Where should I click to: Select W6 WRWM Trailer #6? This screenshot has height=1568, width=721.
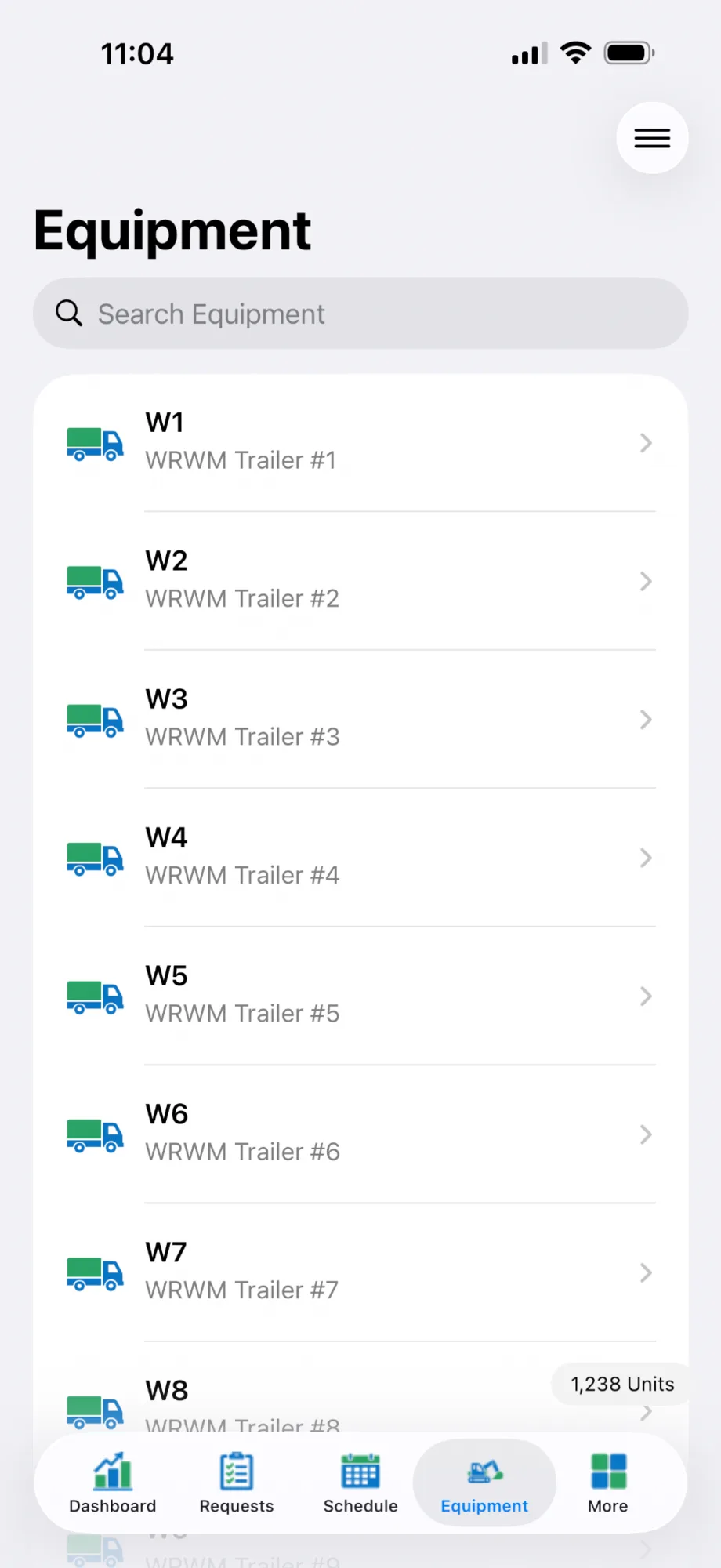click(x=360, y=1134)
